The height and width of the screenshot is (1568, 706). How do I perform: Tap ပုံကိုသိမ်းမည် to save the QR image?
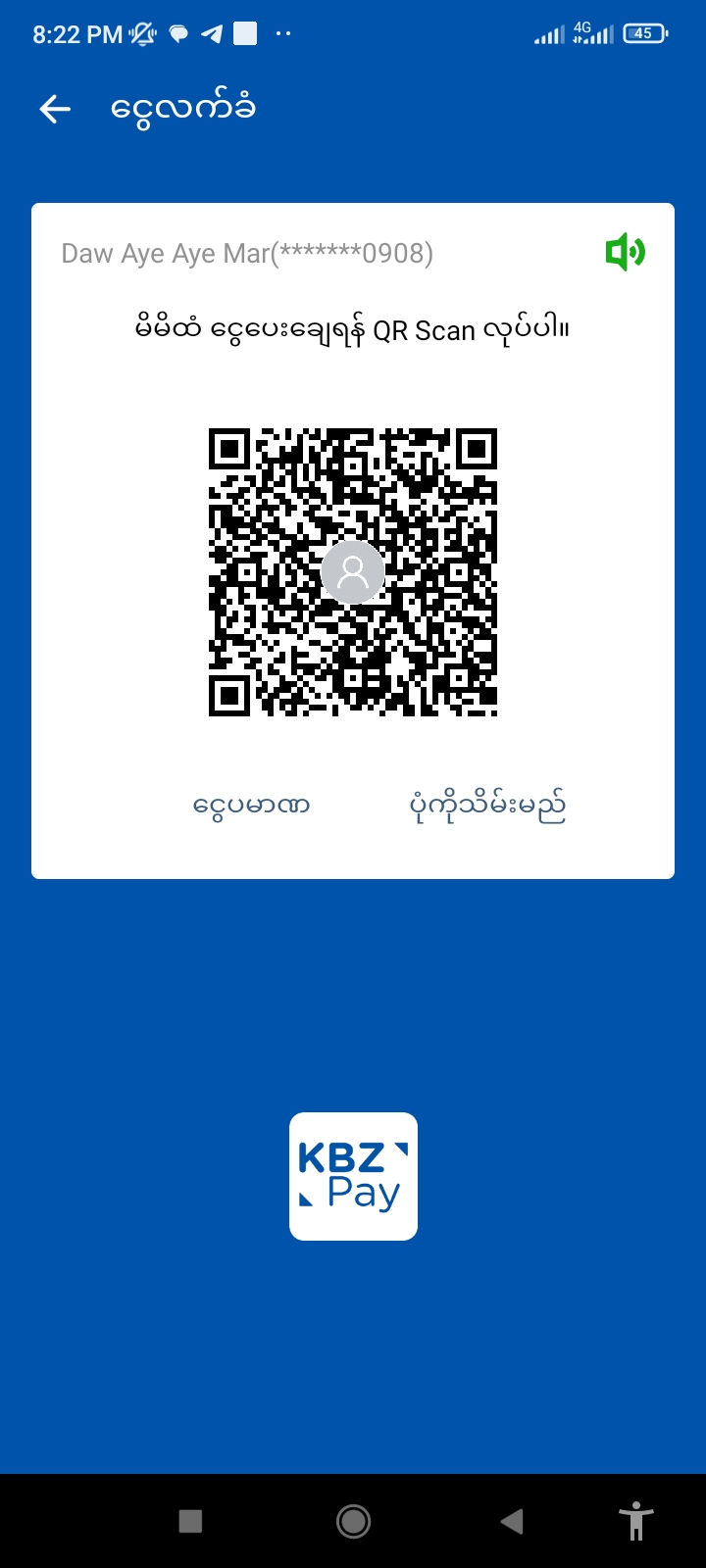coord(487,807)
